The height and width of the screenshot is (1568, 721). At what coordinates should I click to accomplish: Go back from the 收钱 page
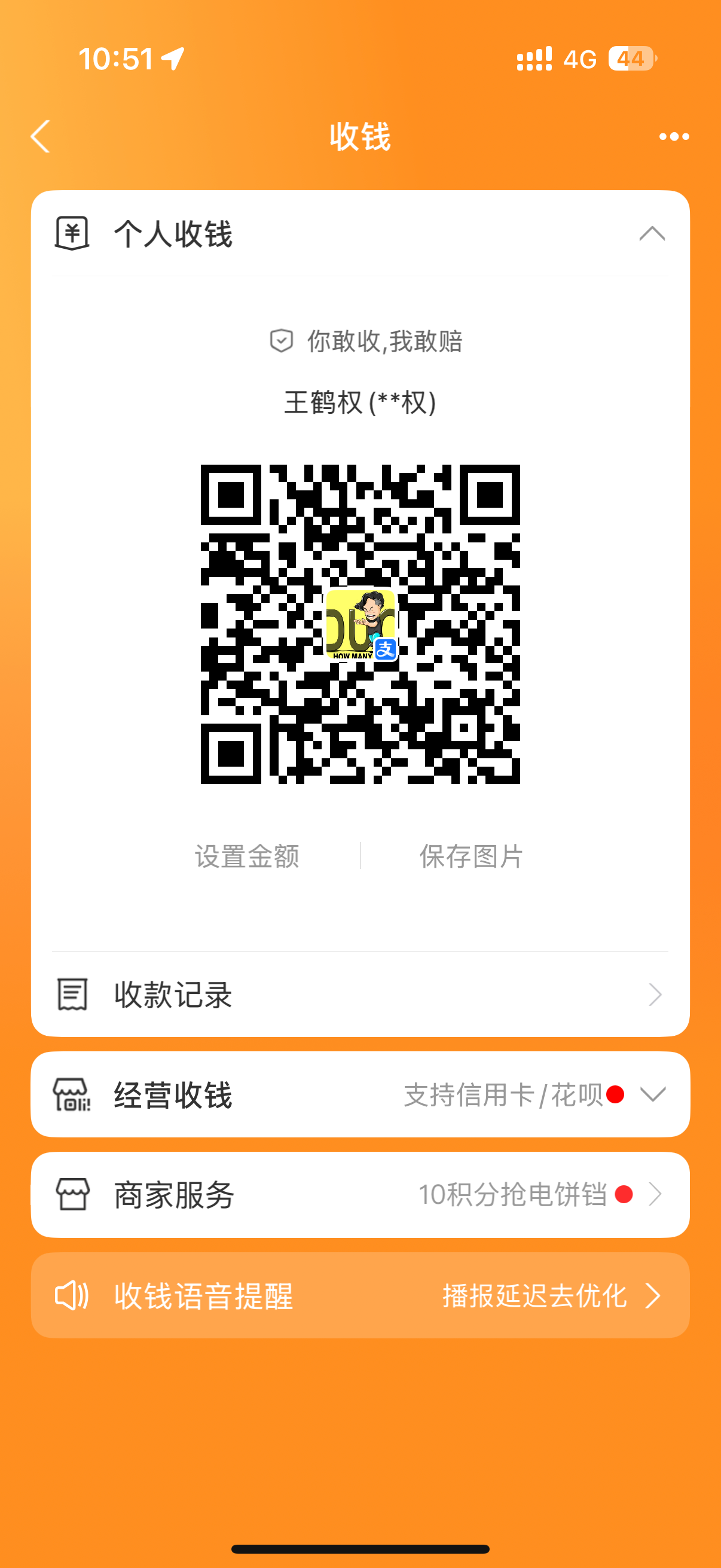[x=40, y=136]
